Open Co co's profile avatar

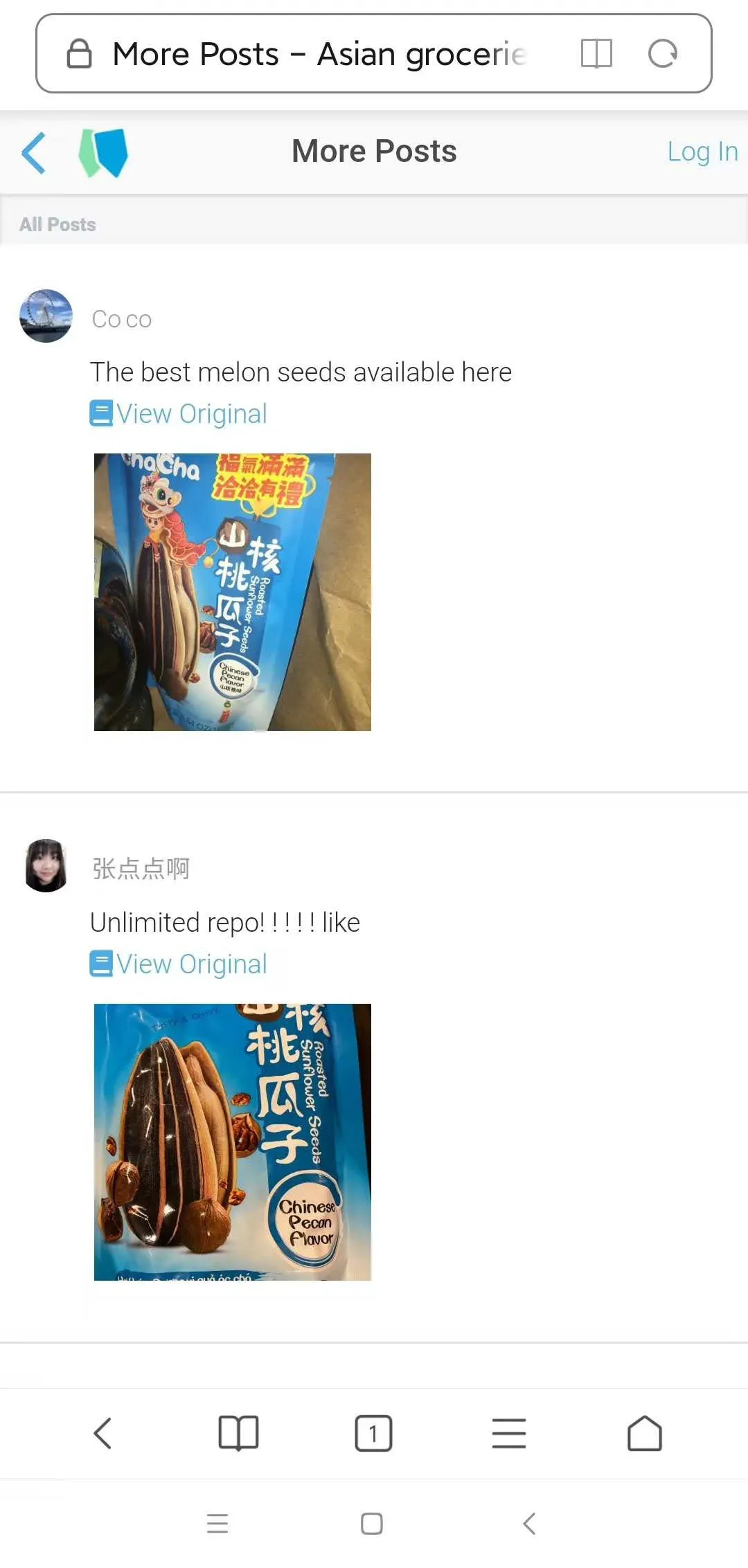pyautogui.click(x=46, y=316)
